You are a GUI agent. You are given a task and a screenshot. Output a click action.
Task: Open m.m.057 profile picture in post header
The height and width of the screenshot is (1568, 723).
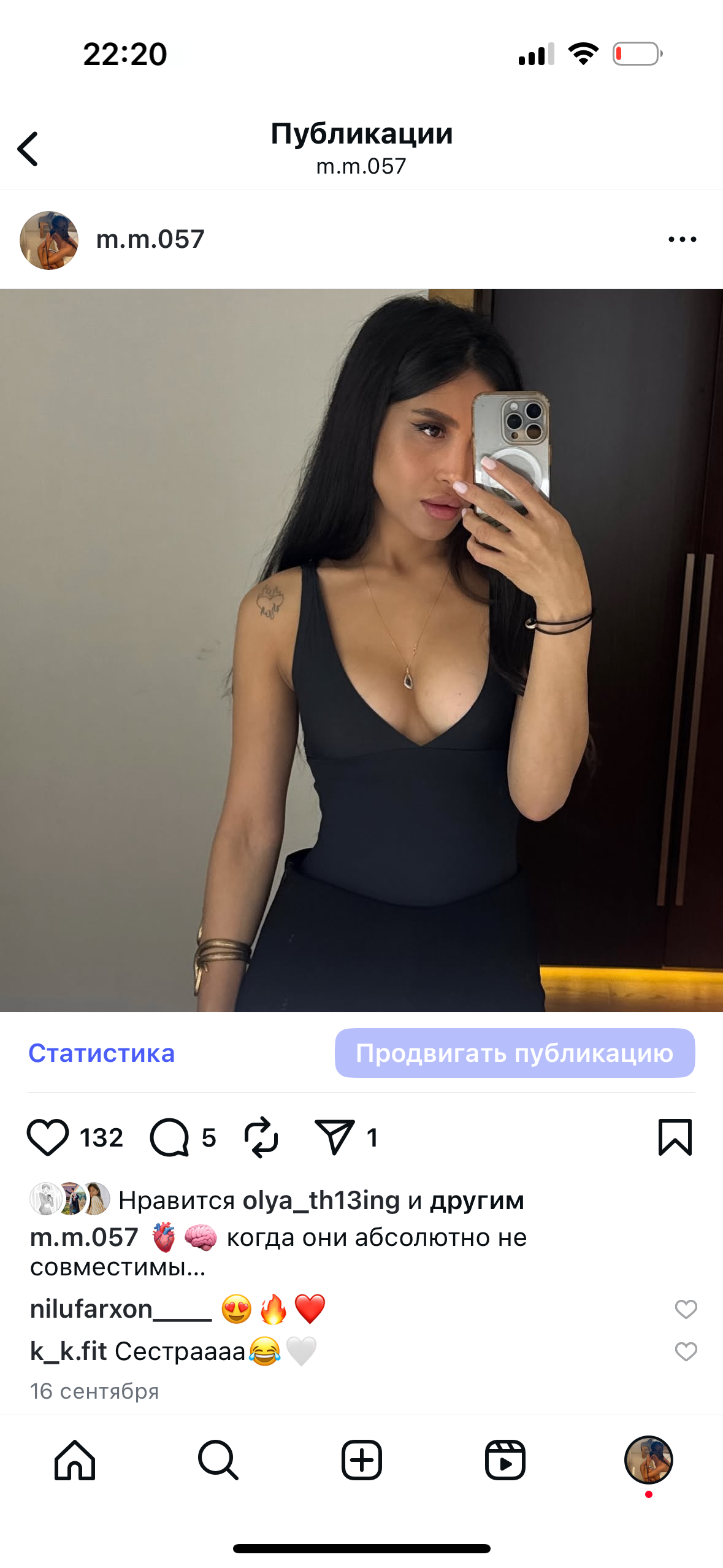pos(49,240)
